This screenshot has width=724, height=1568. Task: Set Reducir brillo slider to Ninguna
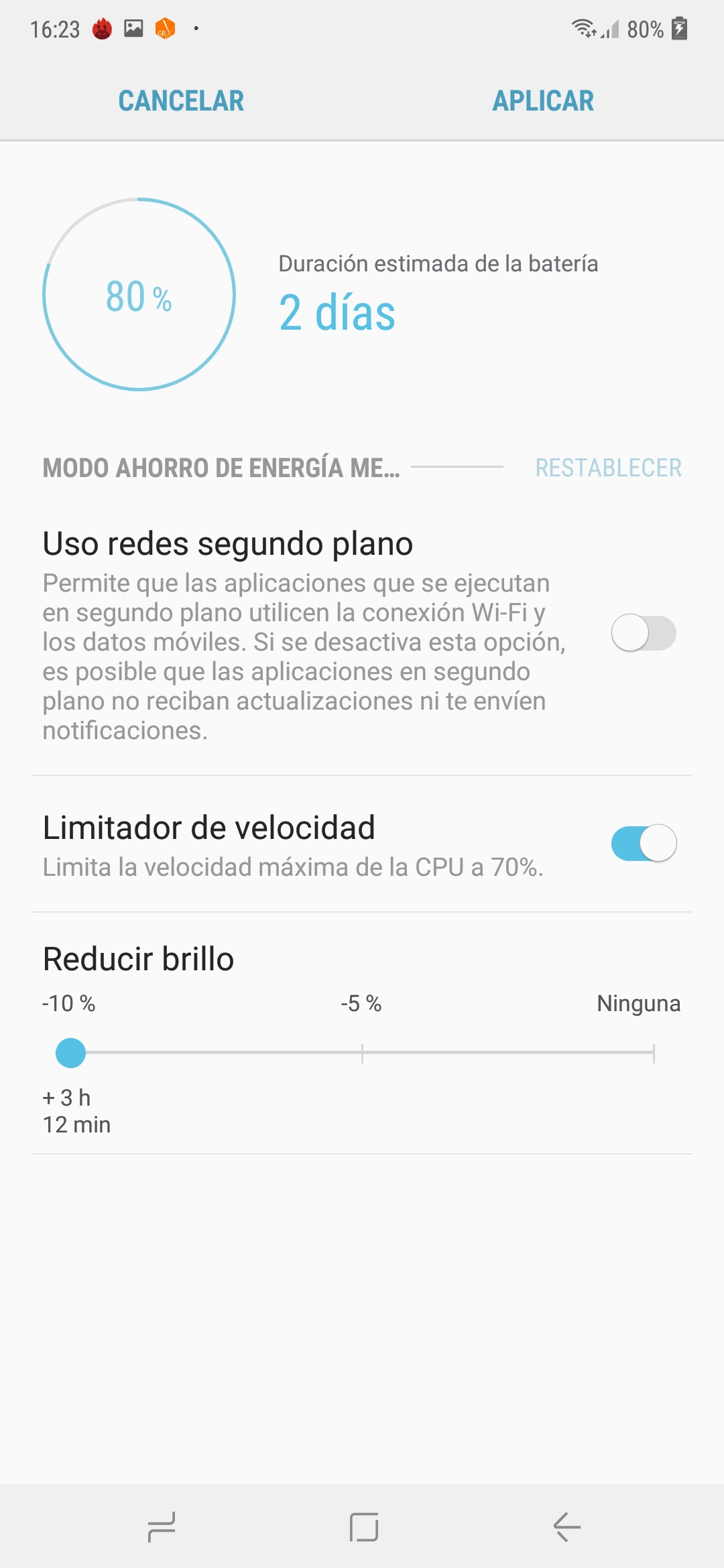(653, 1053)
